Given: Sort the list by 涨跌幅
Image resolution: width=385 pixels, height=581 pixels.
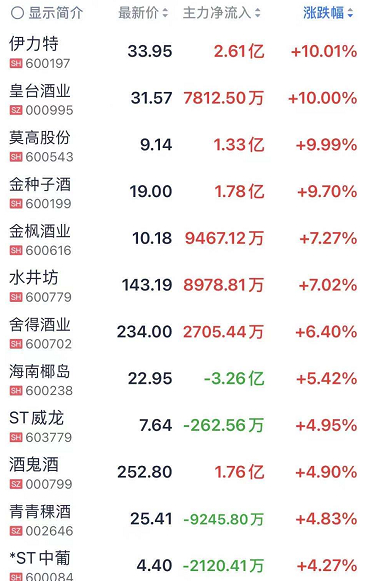Looking at the screenshot, I should [328, 13].
